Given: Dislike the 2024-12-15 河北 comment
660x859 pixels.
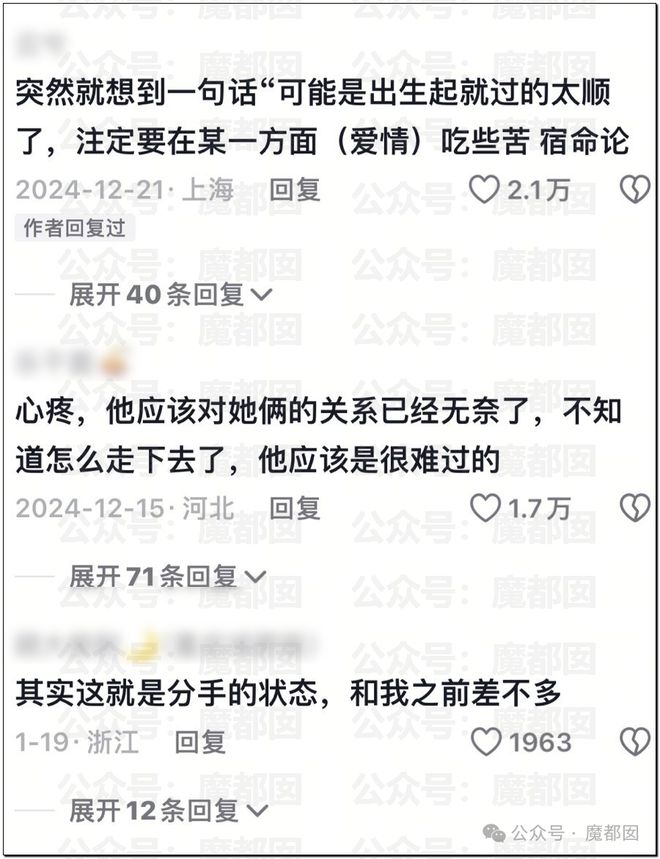Looking at the screenshot, I should [x=635, y=508].
